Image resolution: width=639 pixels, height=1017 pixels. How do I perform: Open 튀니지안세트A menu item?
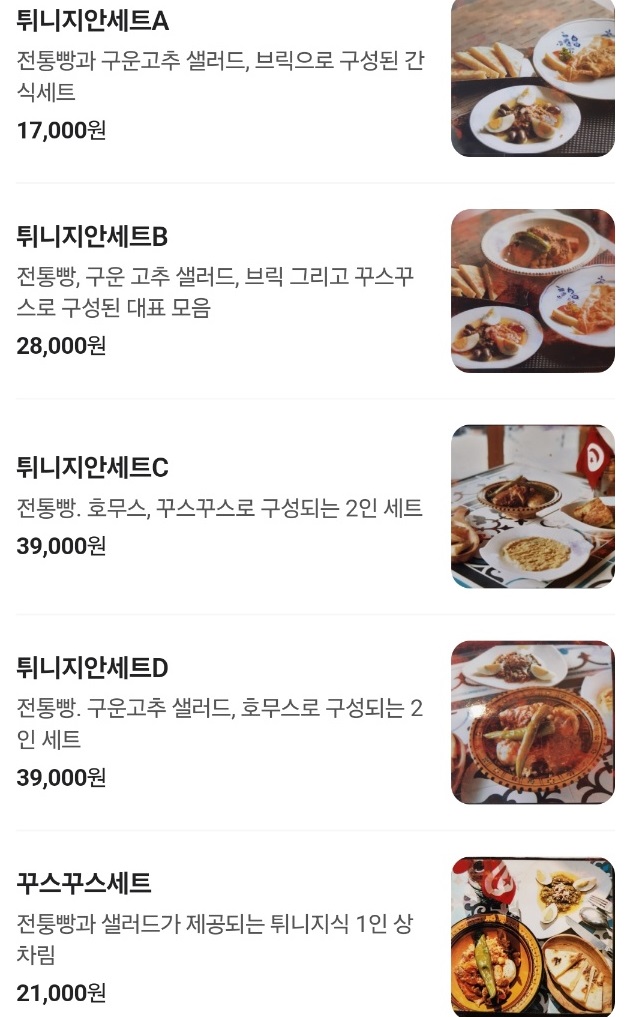point(93,20)
